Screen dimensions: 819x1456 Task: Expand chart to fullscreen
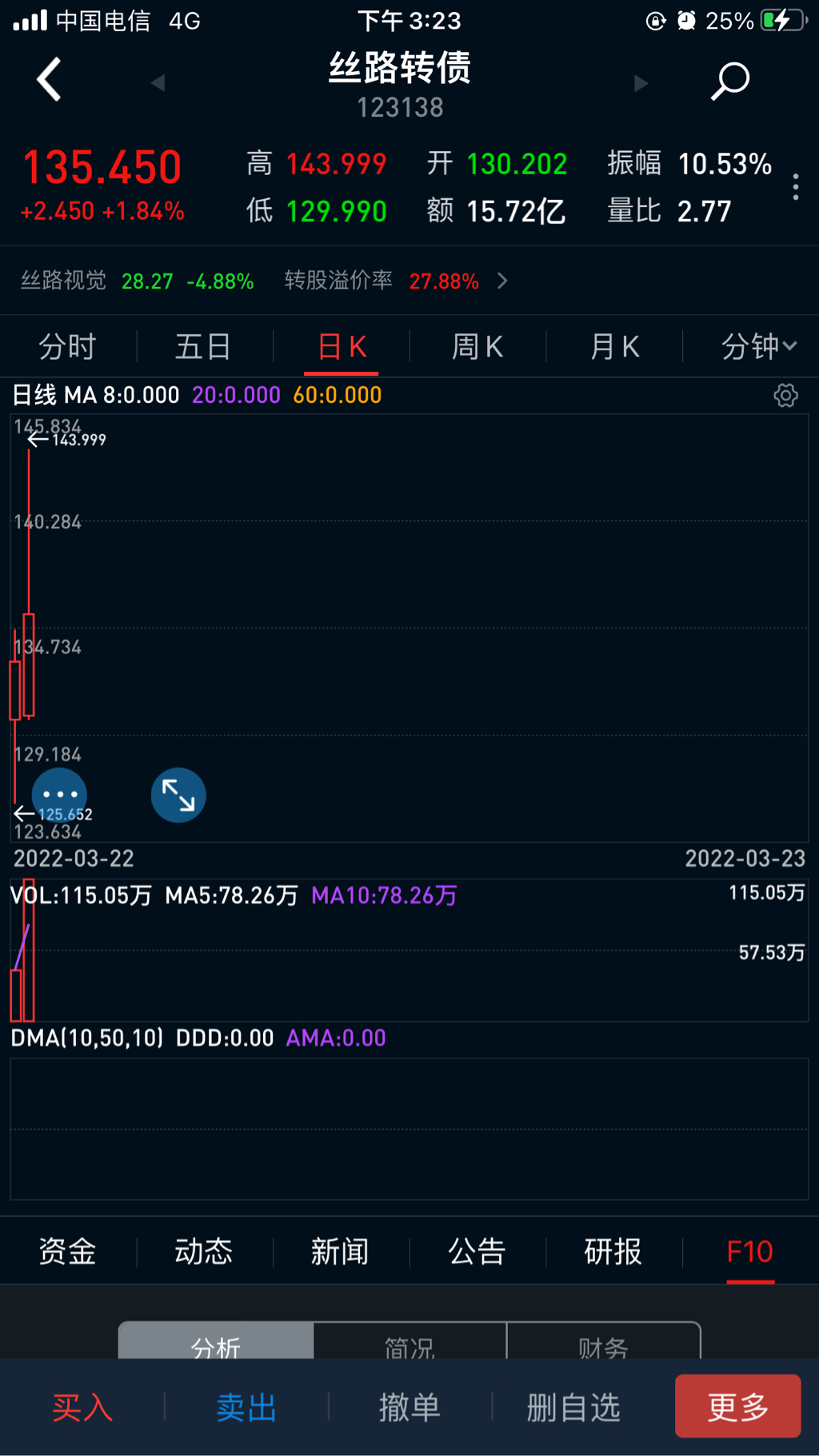click(178, 796)
